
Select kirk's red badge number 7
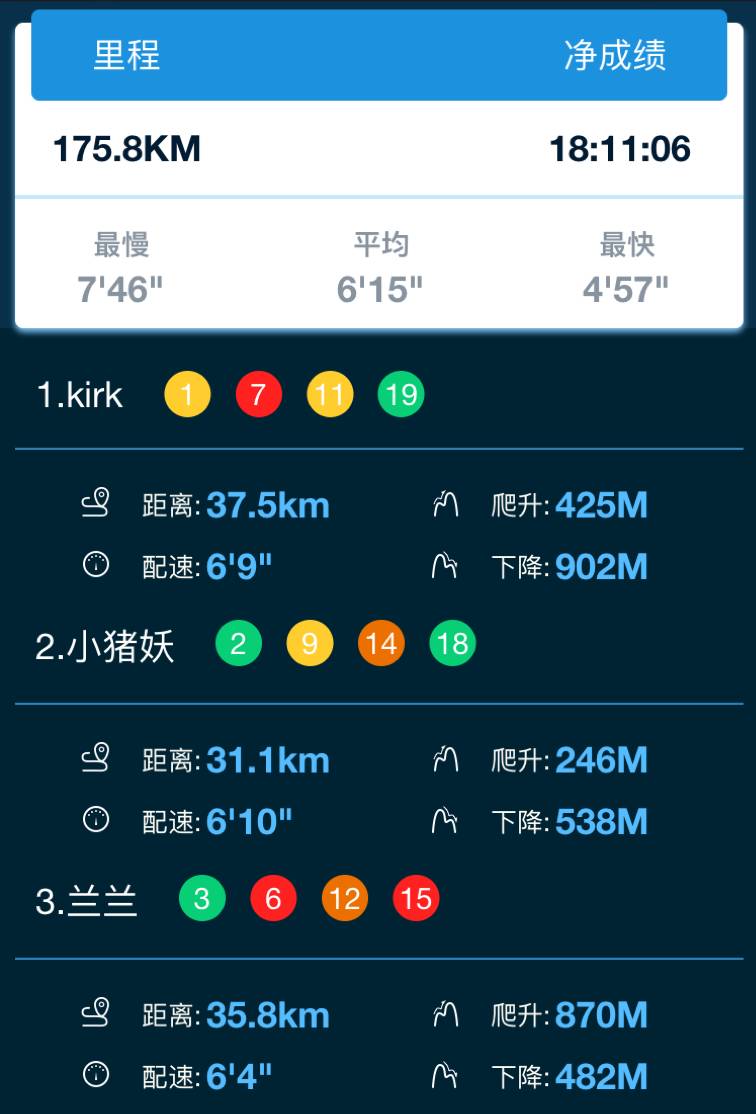coord(259,393)
